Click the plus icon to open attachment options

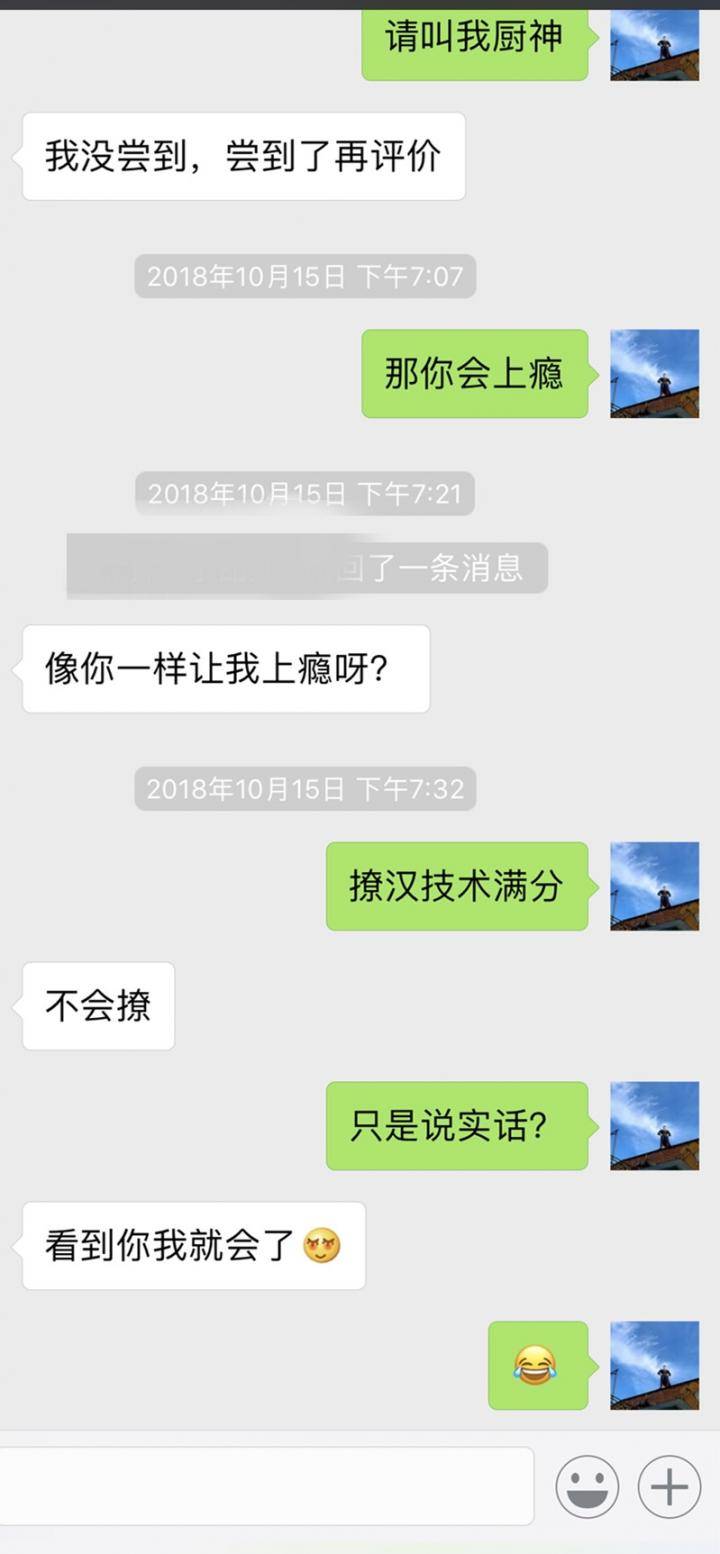(668, 1487)
